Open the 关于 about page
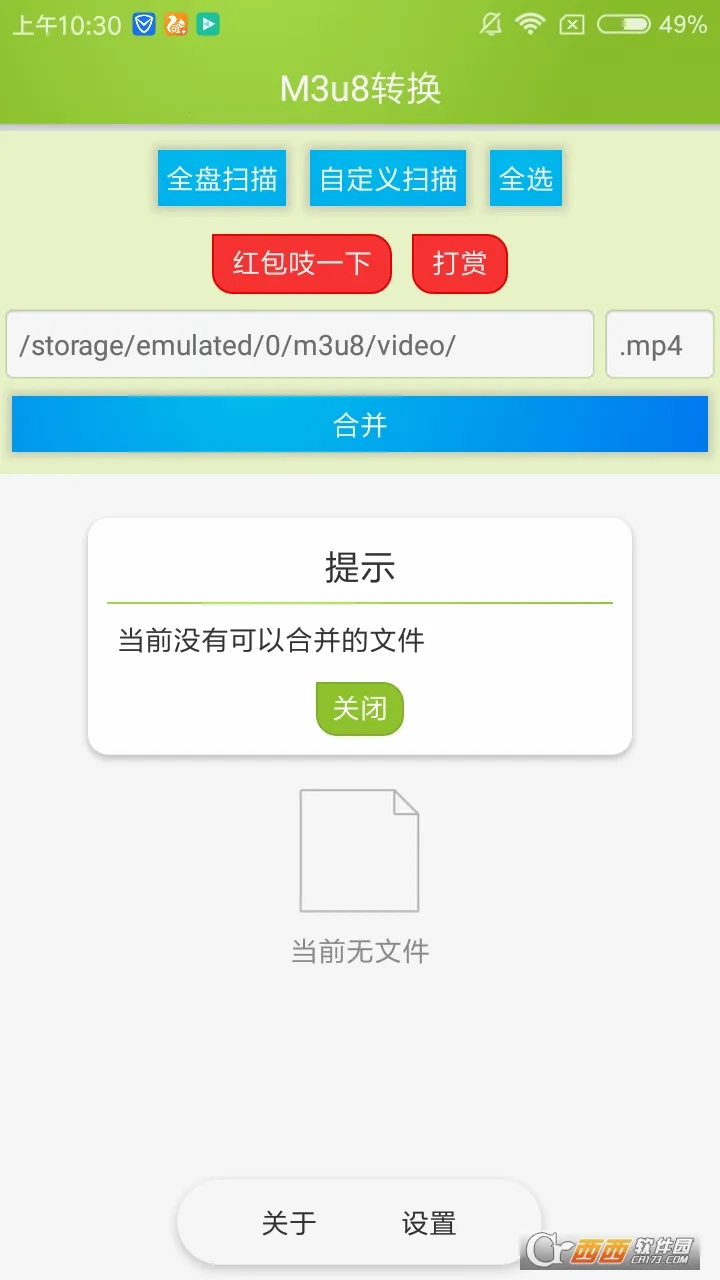This screenshot has height=1280, width=720. click(289, 1222)
